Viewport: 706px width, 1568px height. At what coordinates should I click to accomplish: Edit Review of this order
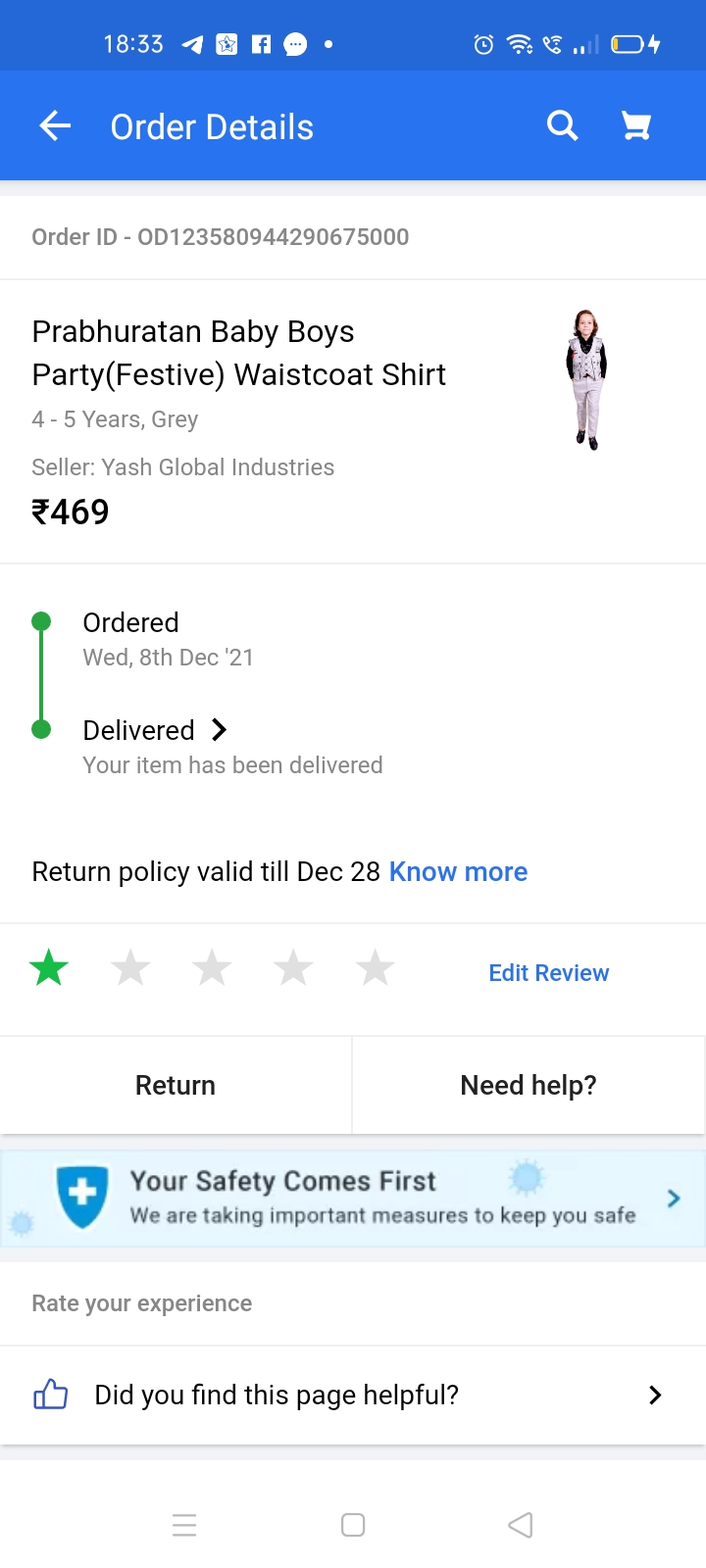point(548,973)
